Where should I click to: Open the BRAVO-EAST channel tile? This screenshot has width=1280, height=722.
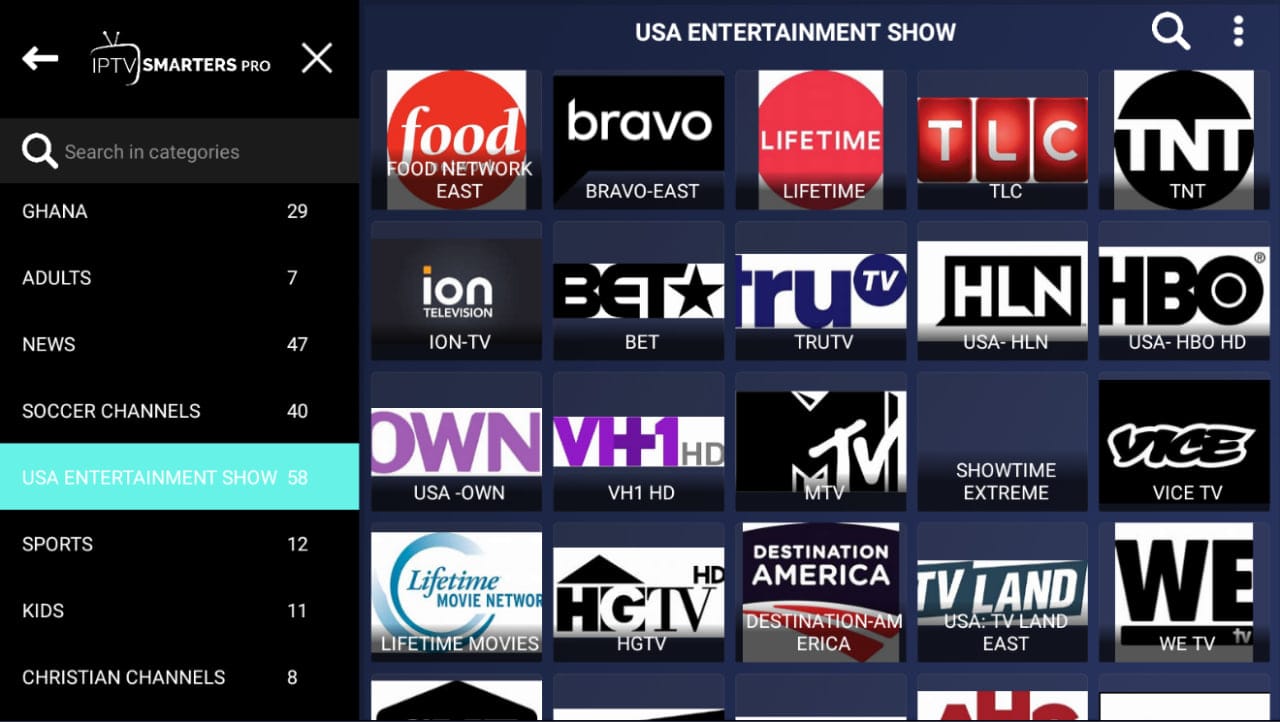(638, 140)
